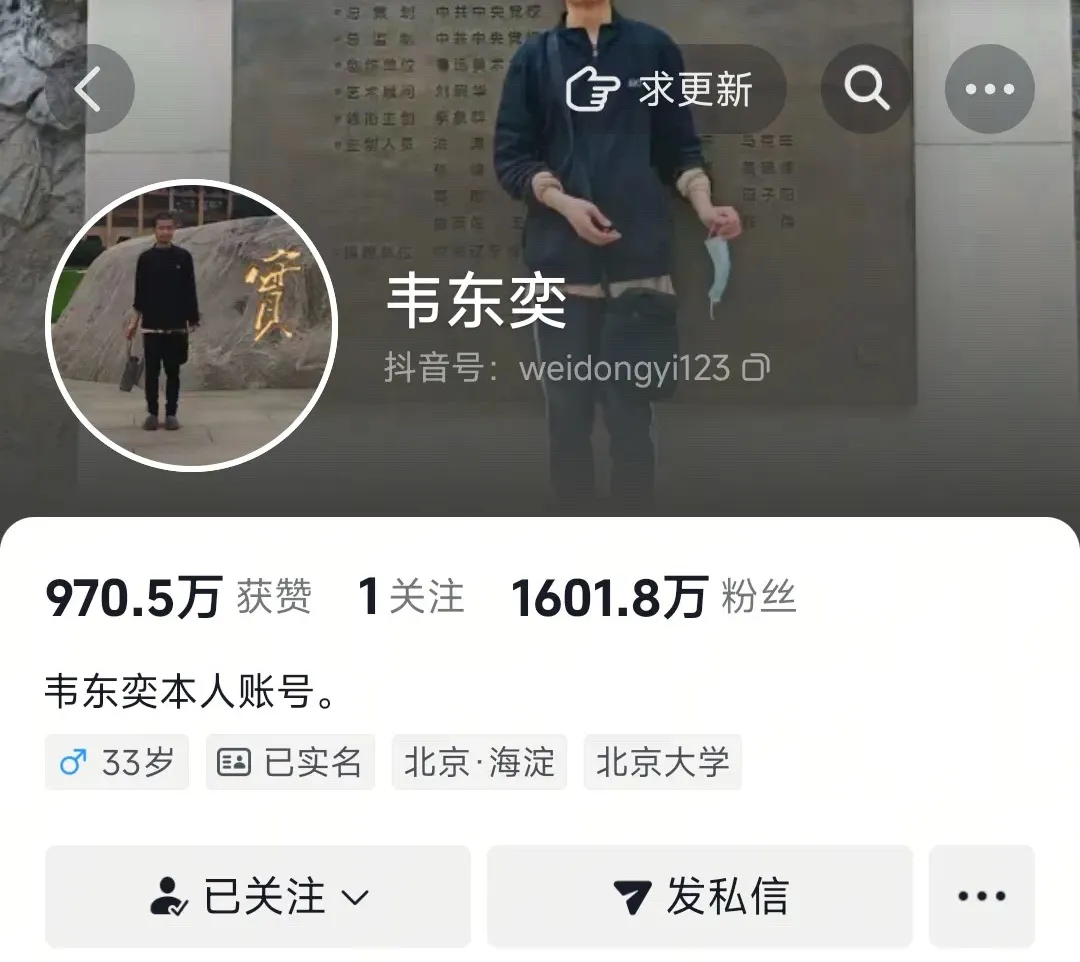This screenshot has width=1080, height=962.
Task: Tap the 求更新 request update button
Action: coord(660,90)
